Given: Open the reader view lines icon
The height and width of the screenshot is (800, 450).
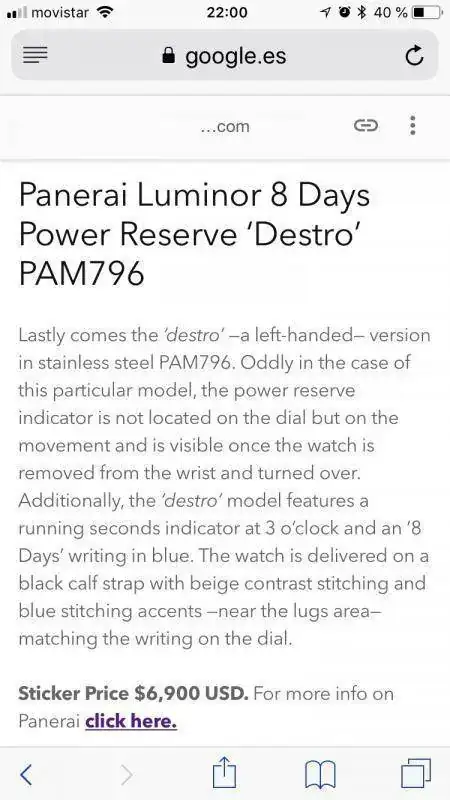Looking at the screenshot, I should click(35, 55).
